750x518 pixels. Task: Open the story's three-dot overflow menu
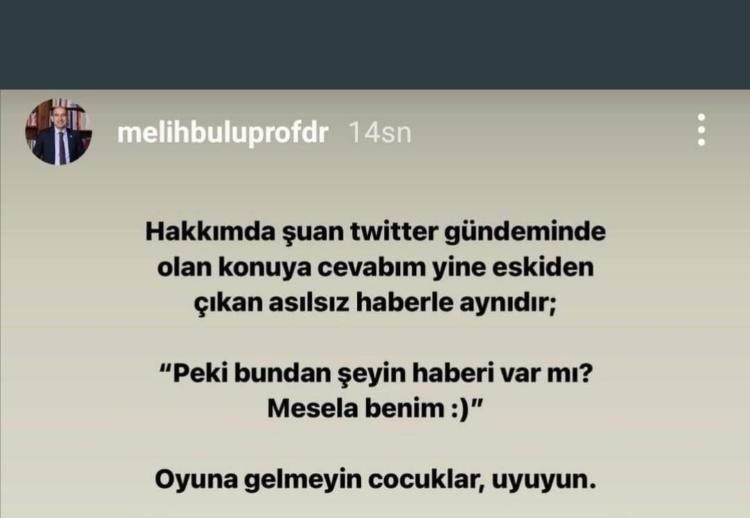tap(702, 131)
